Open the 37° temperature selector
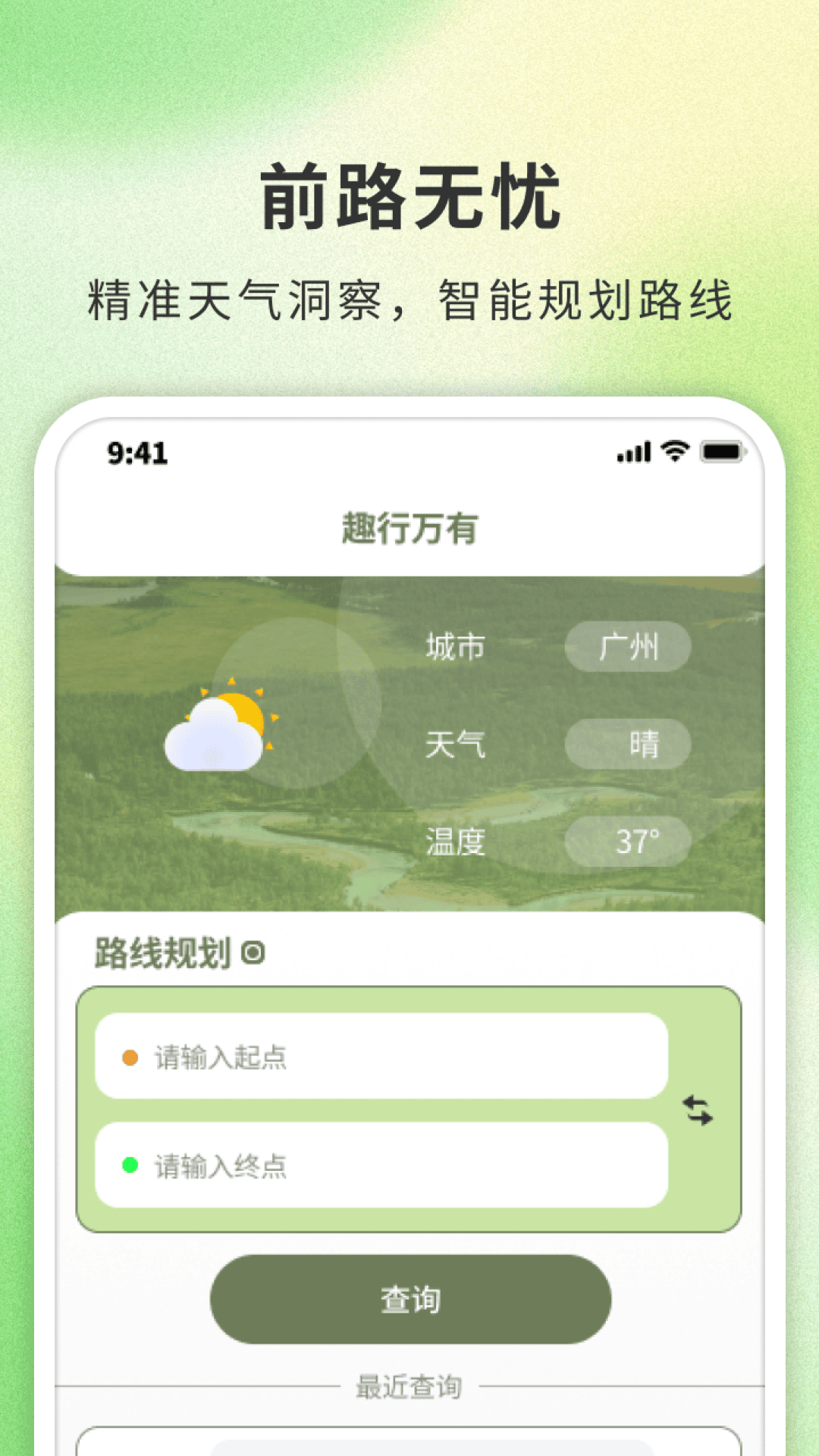The image size is (819, 1456). click(628, 842)
